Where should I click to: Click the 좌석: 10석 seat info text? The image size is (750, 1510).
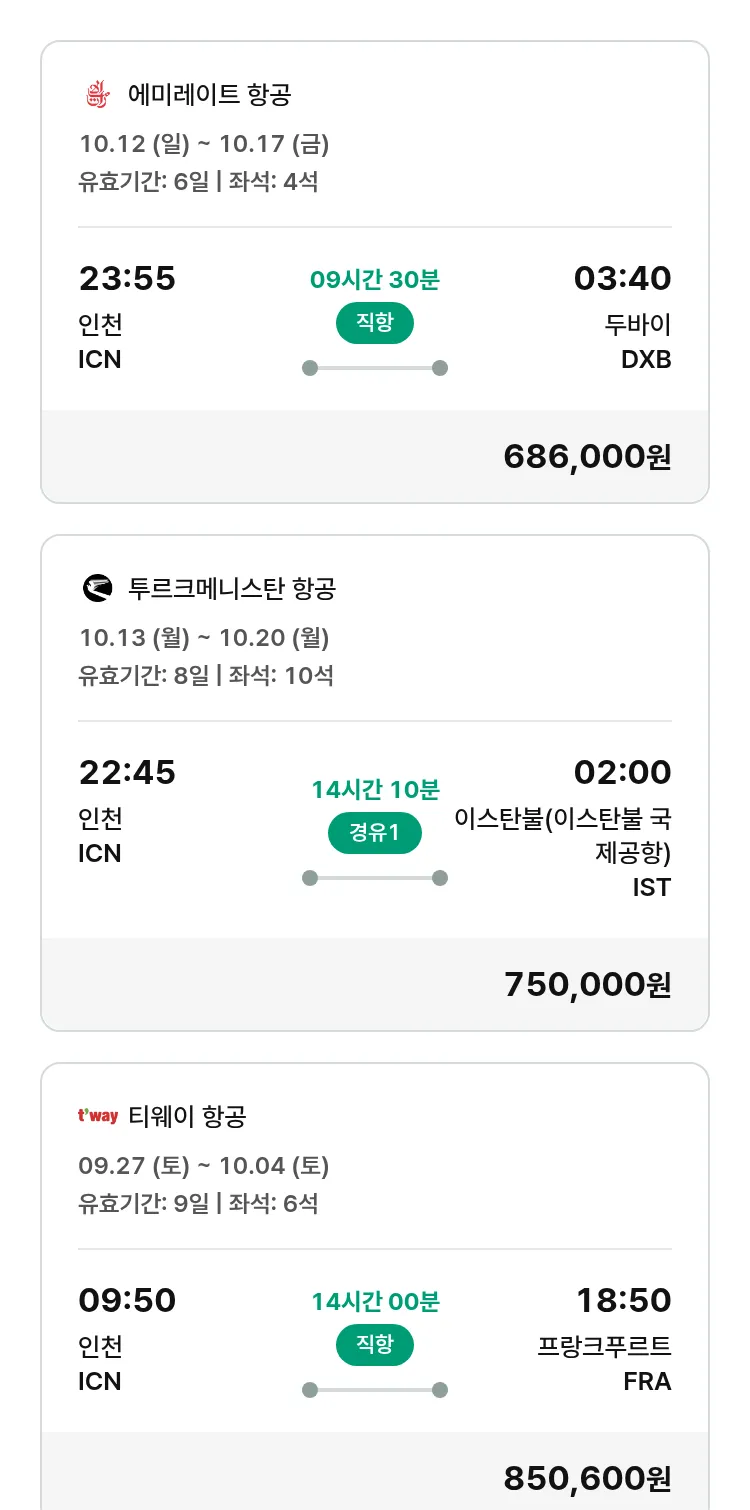281,677
